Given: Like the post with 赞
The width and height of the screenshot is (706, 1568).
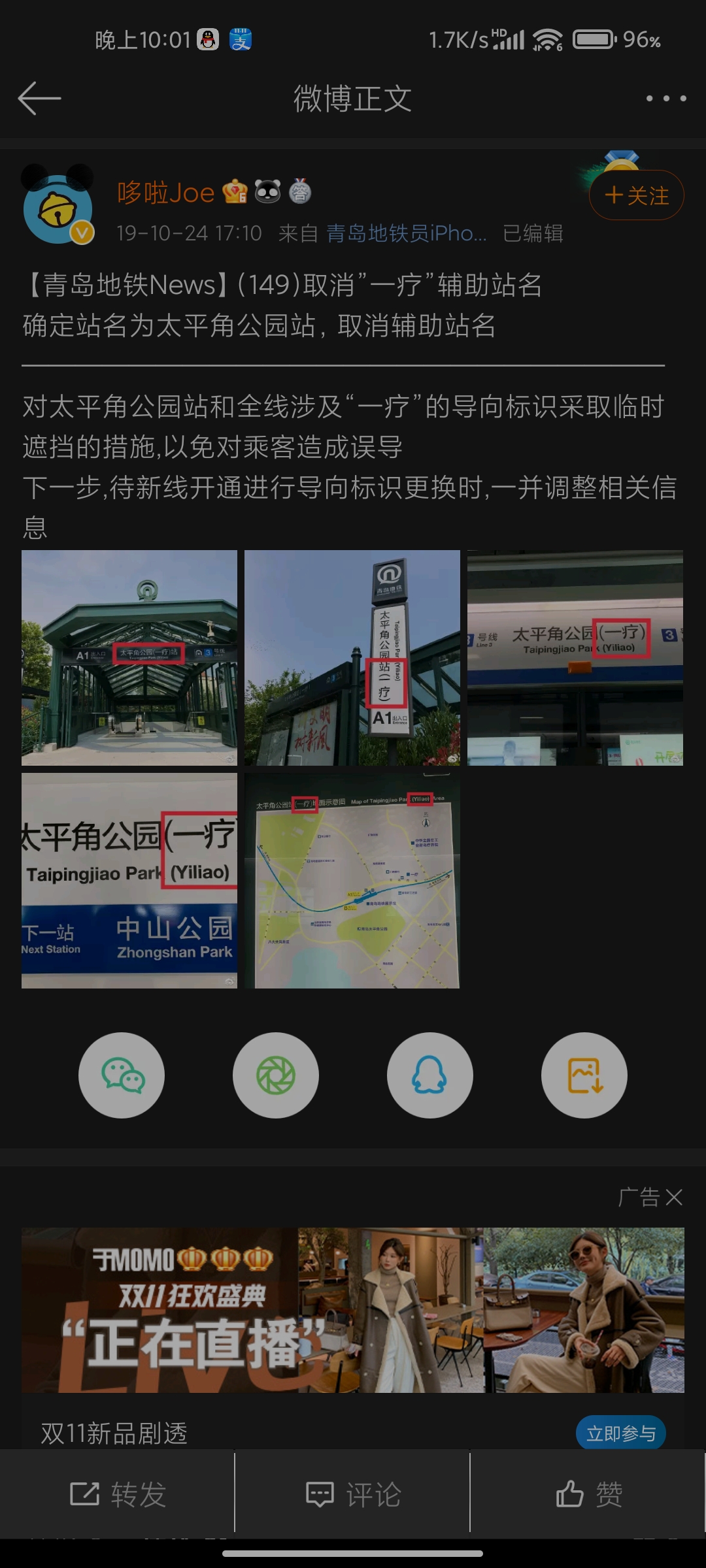Looking at the screenshot, I should pyautogui.click(x=588, y=1494).
